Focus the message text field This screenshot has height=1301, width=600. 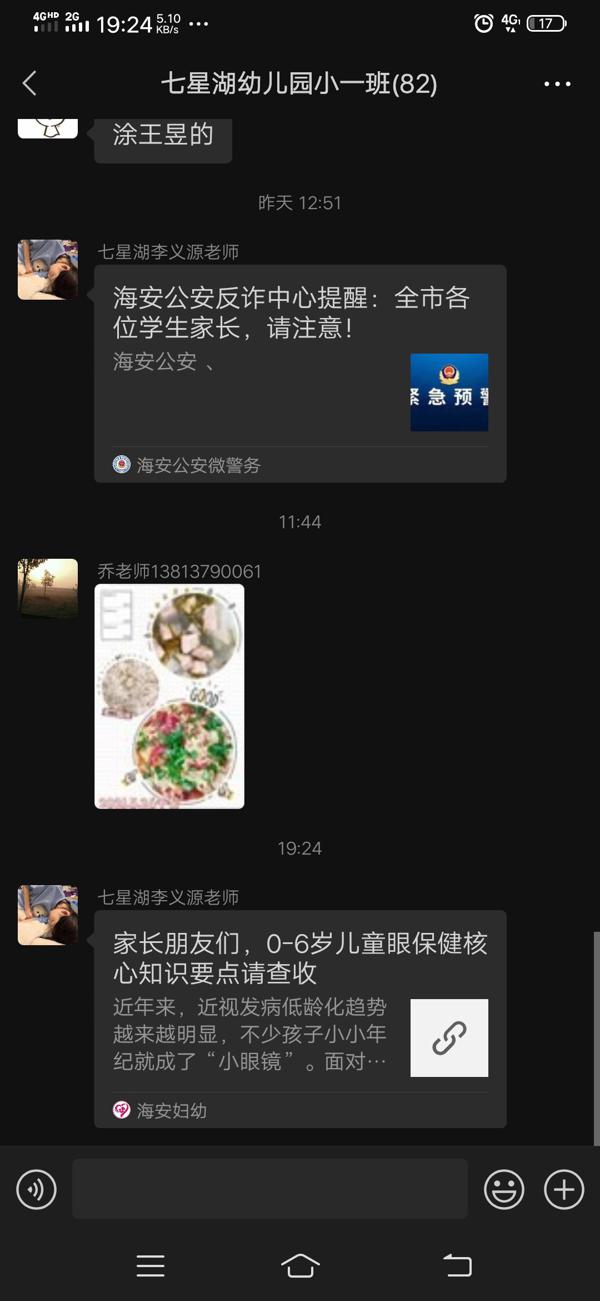click(269, 1189)
